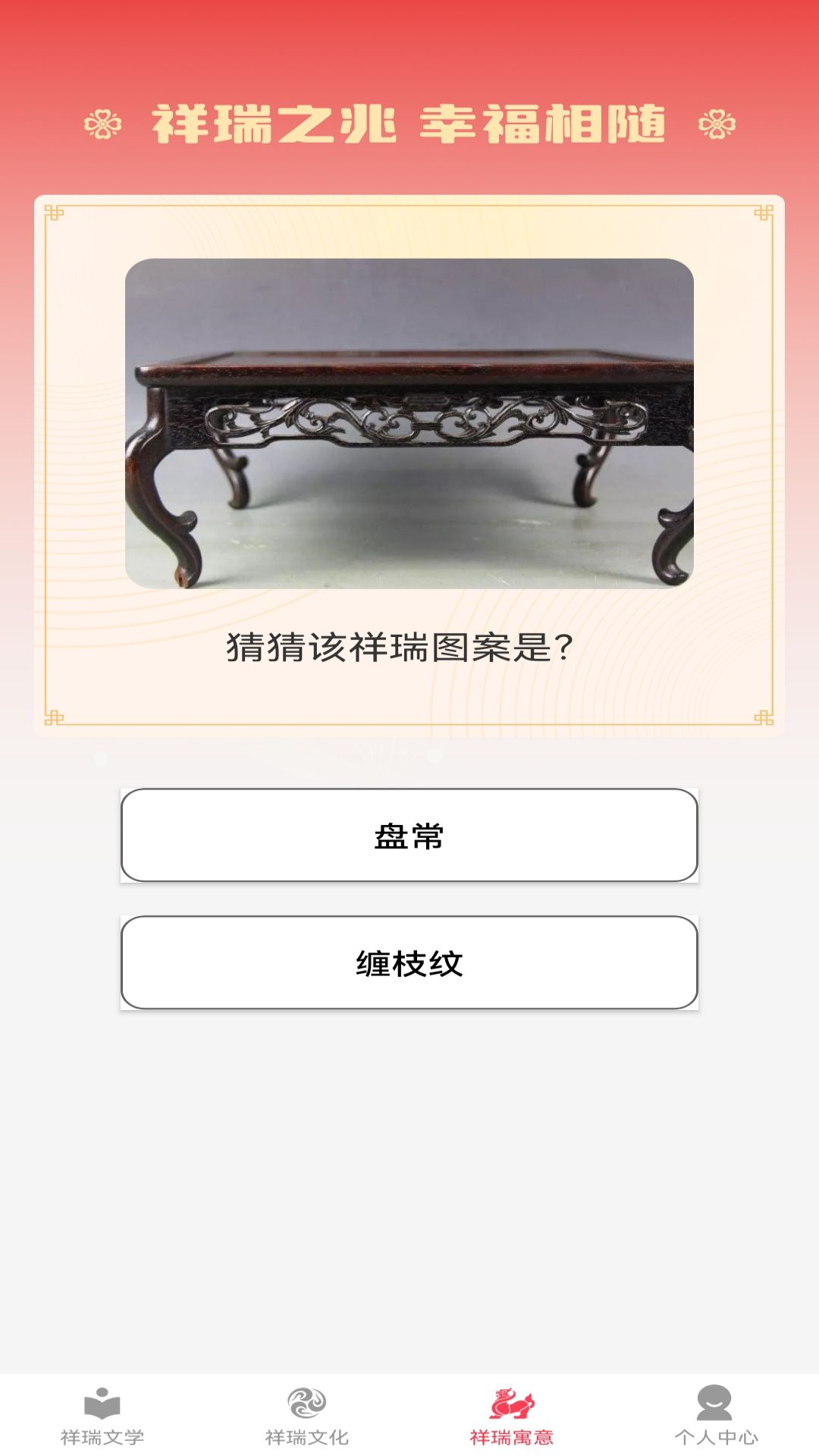Screen dimensions: 819x1456
Task: Choose 缠枝纹 as the pattern guess
Action: pyautogui.click(x=409, y=960)
